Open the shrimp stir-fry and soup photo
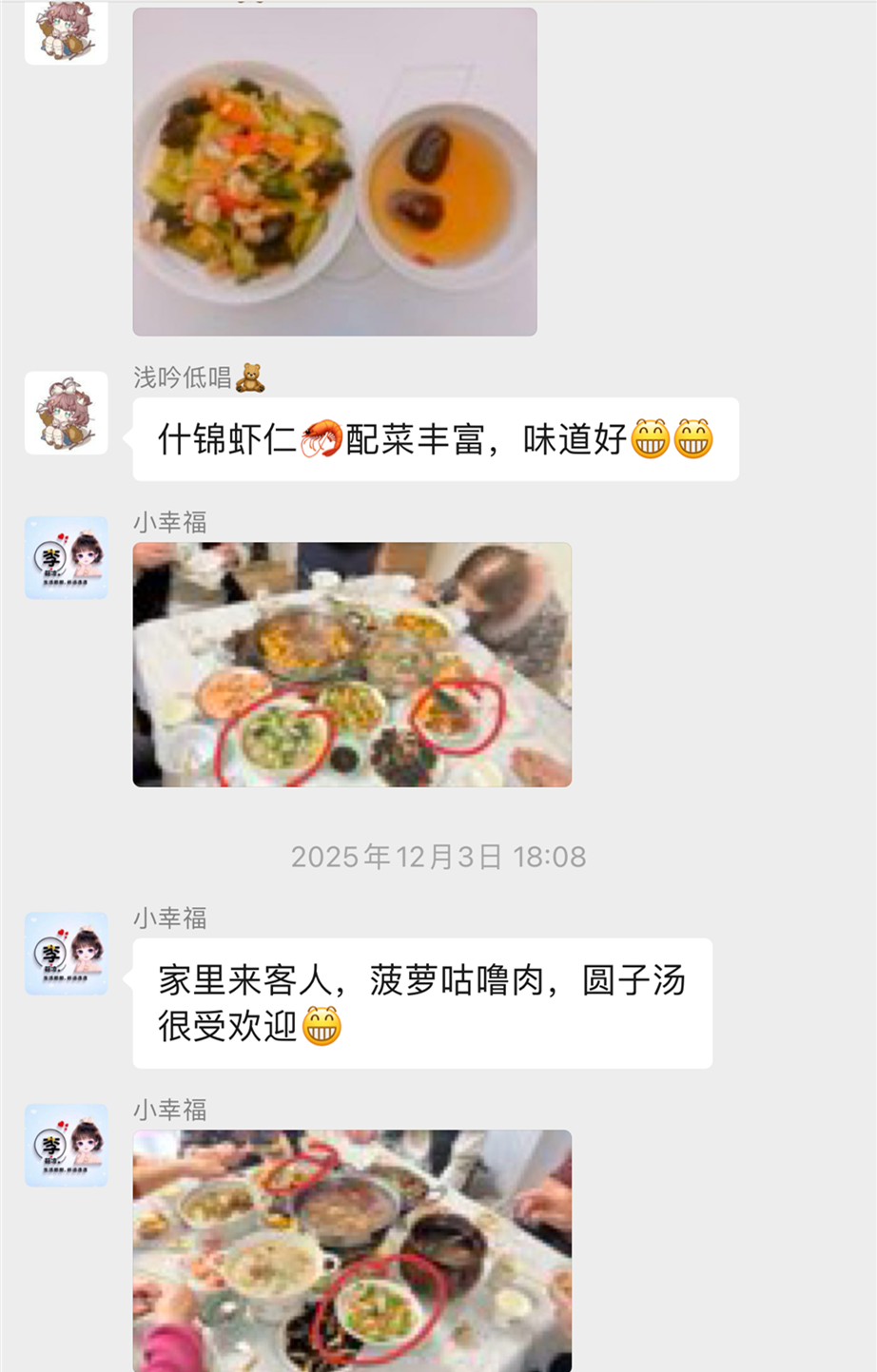Image resolution: width=877 pixels, height=1372 pixels. click(334, 172)
